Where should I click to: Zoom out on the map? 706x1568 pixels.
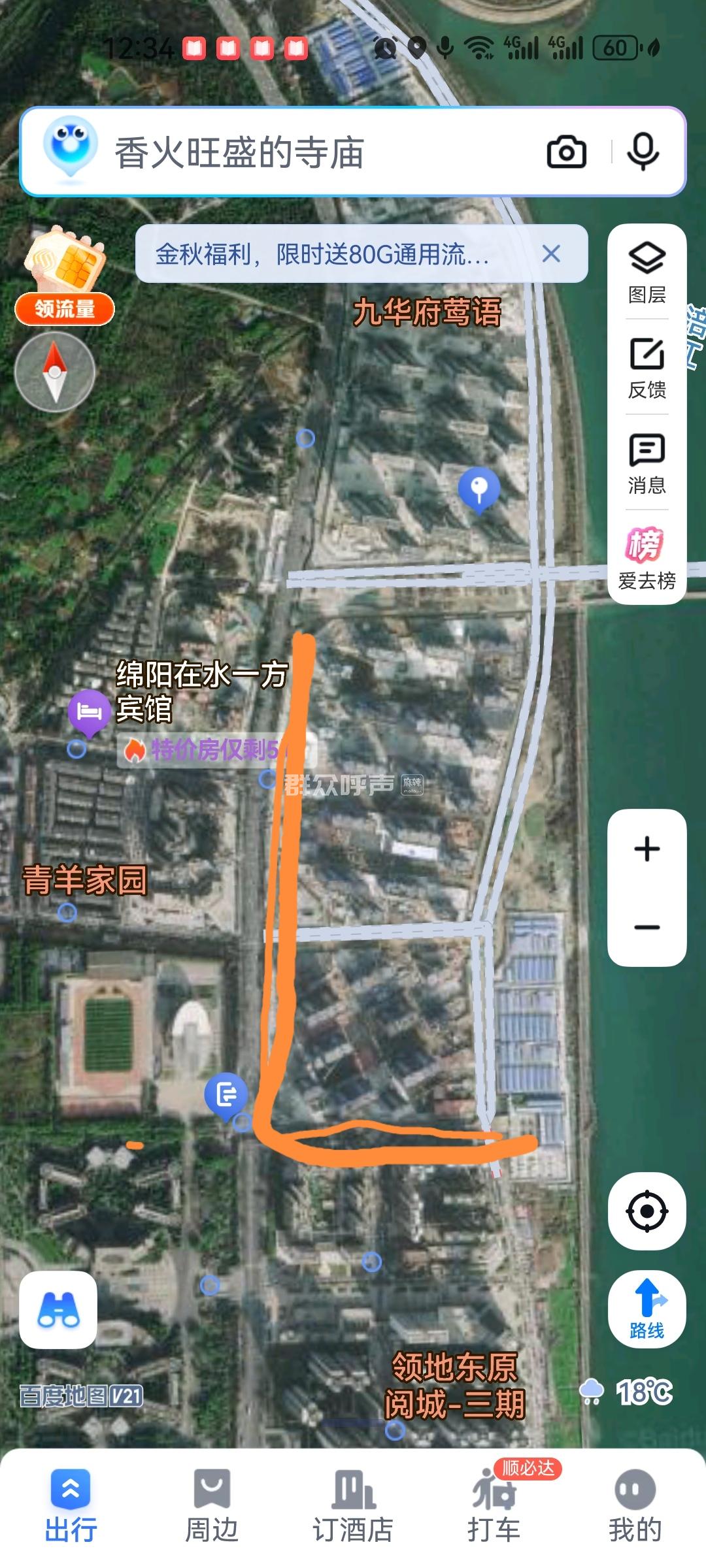tap(647, 927)
